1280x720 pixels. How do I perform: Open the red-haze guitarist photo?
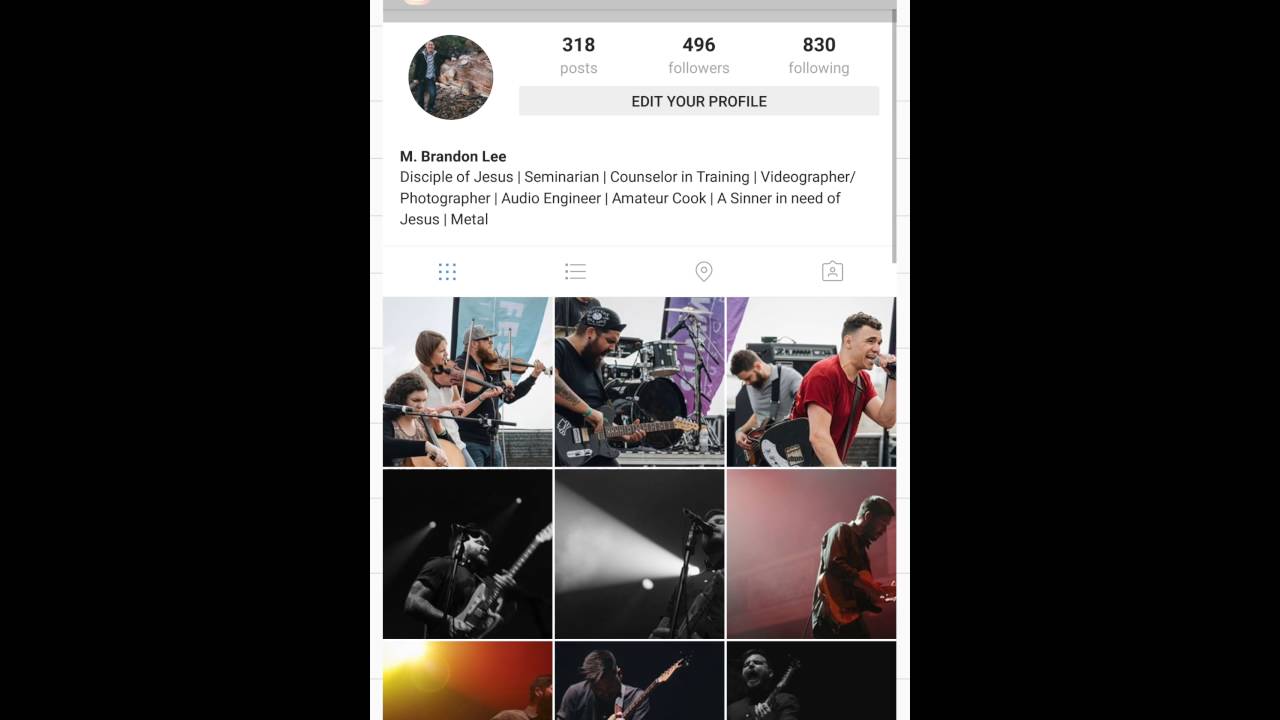click(811, 554)
